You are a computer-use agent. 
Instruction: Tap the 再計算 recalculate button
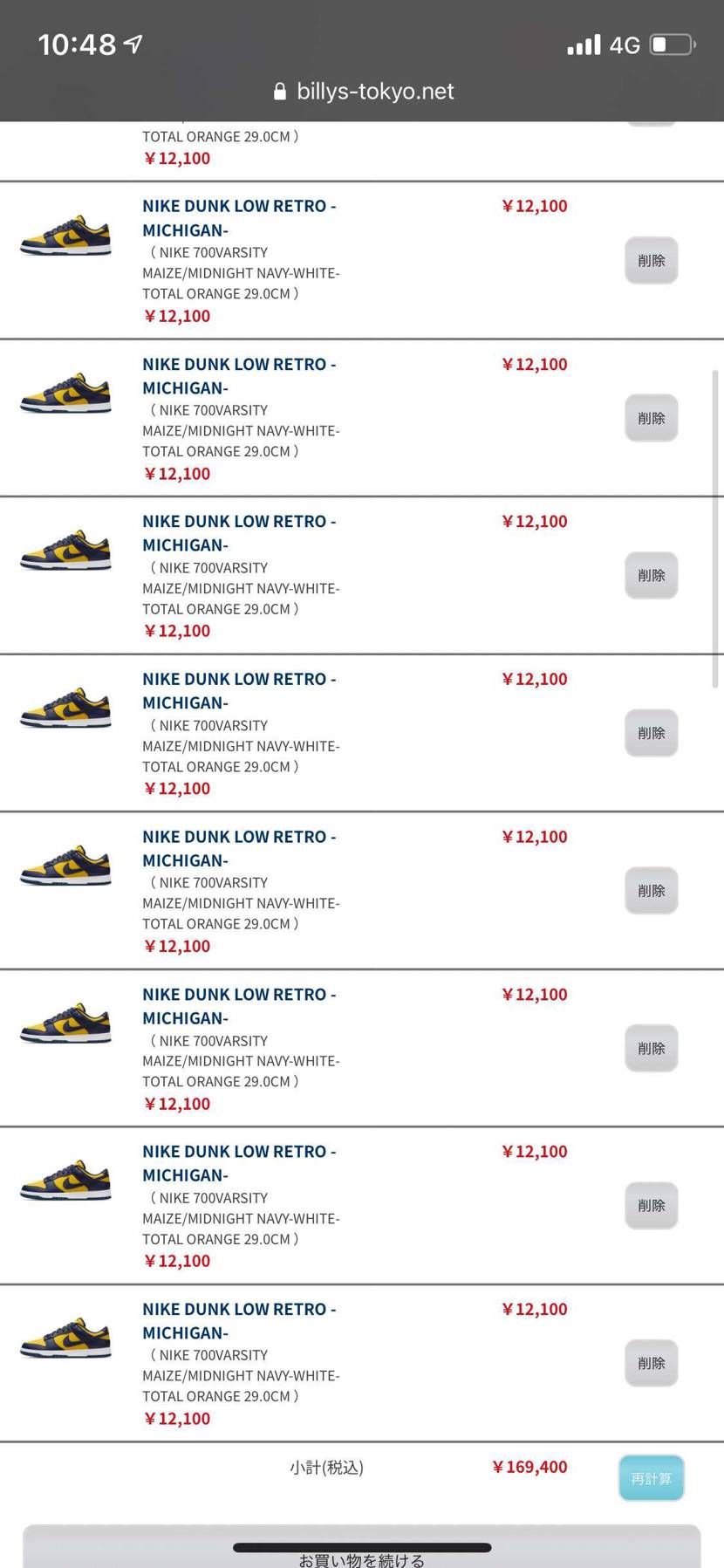coord(651,1478)
